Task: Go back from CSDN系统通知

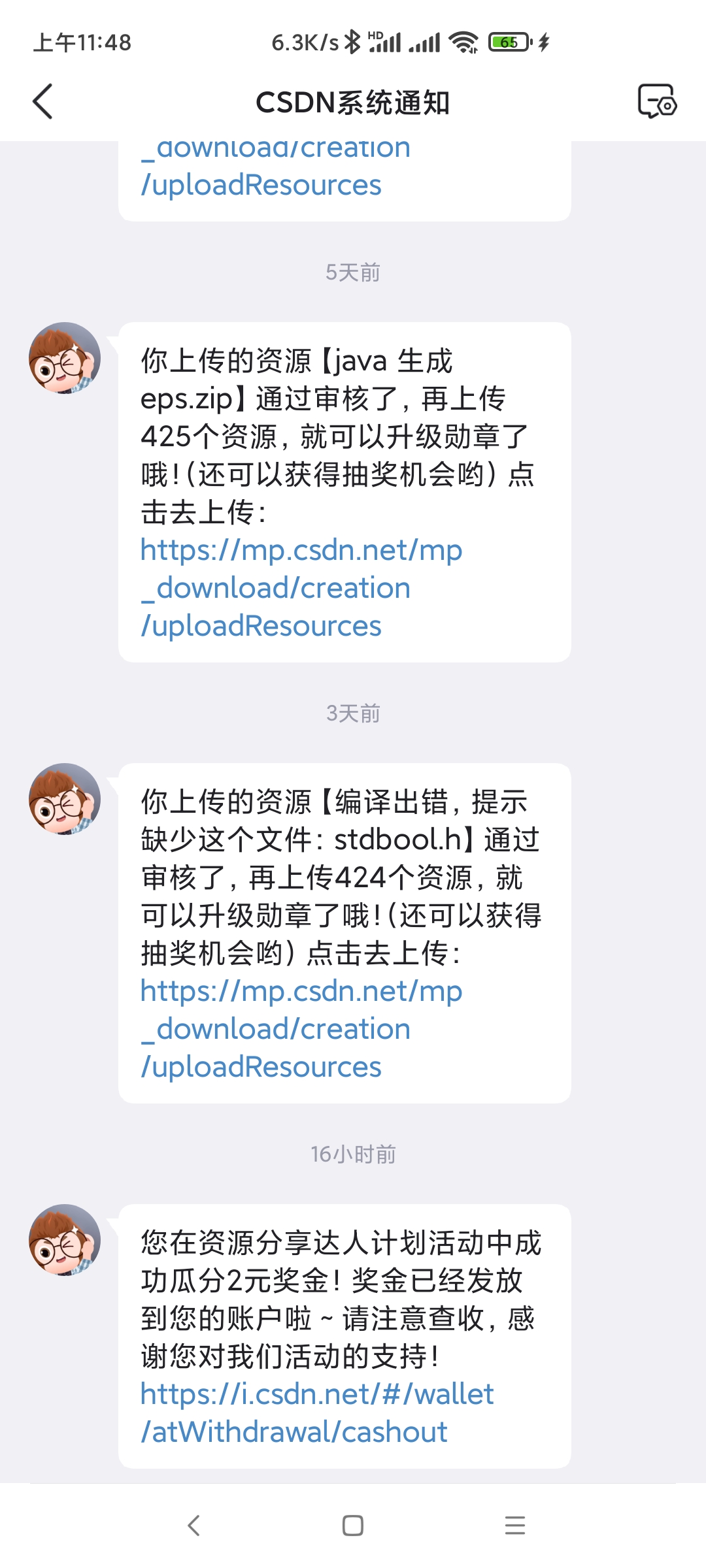Action: (x=43, y=102)
